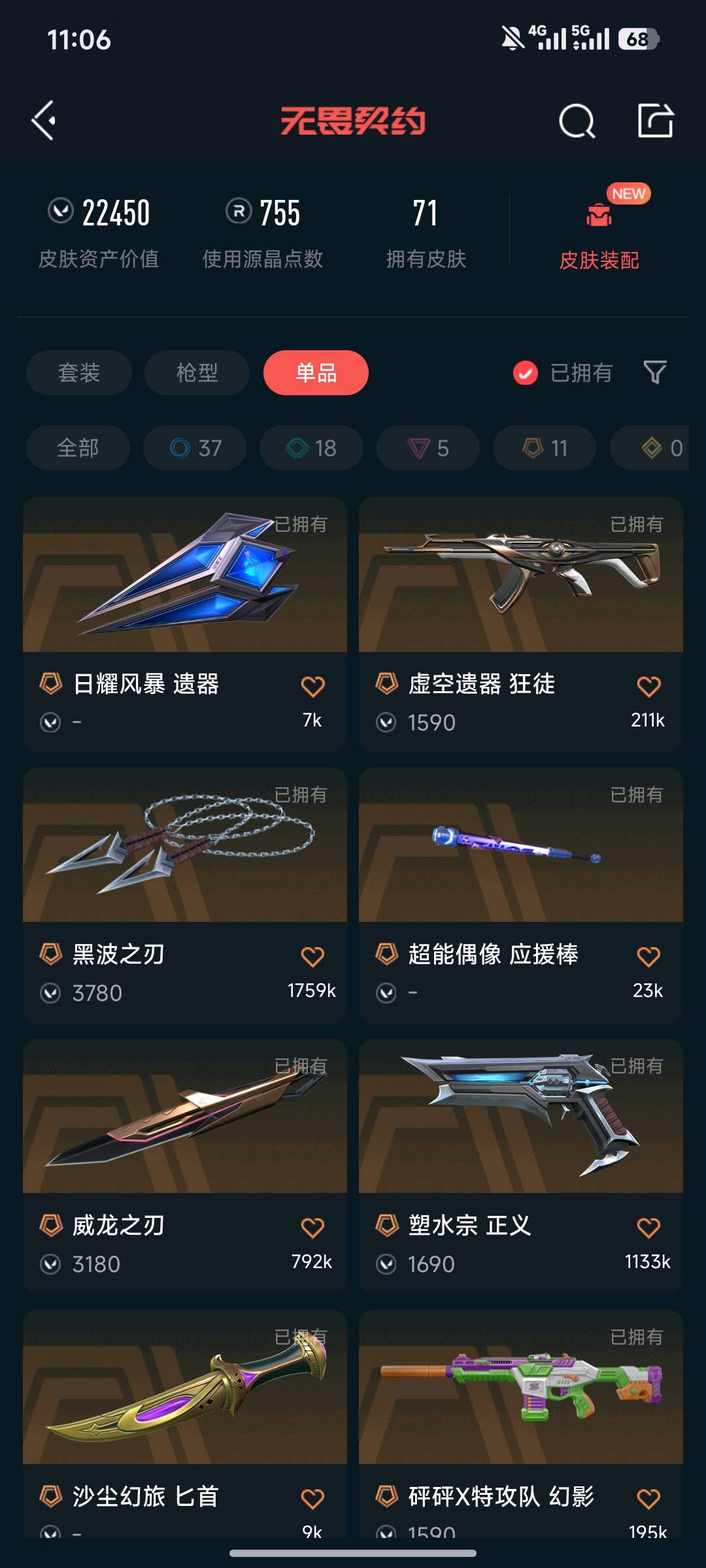Image resolution: width=706 pixels, height=1568 pixels.
Task: Like the 黑波之刃 skin
Action: click(312, 956)
